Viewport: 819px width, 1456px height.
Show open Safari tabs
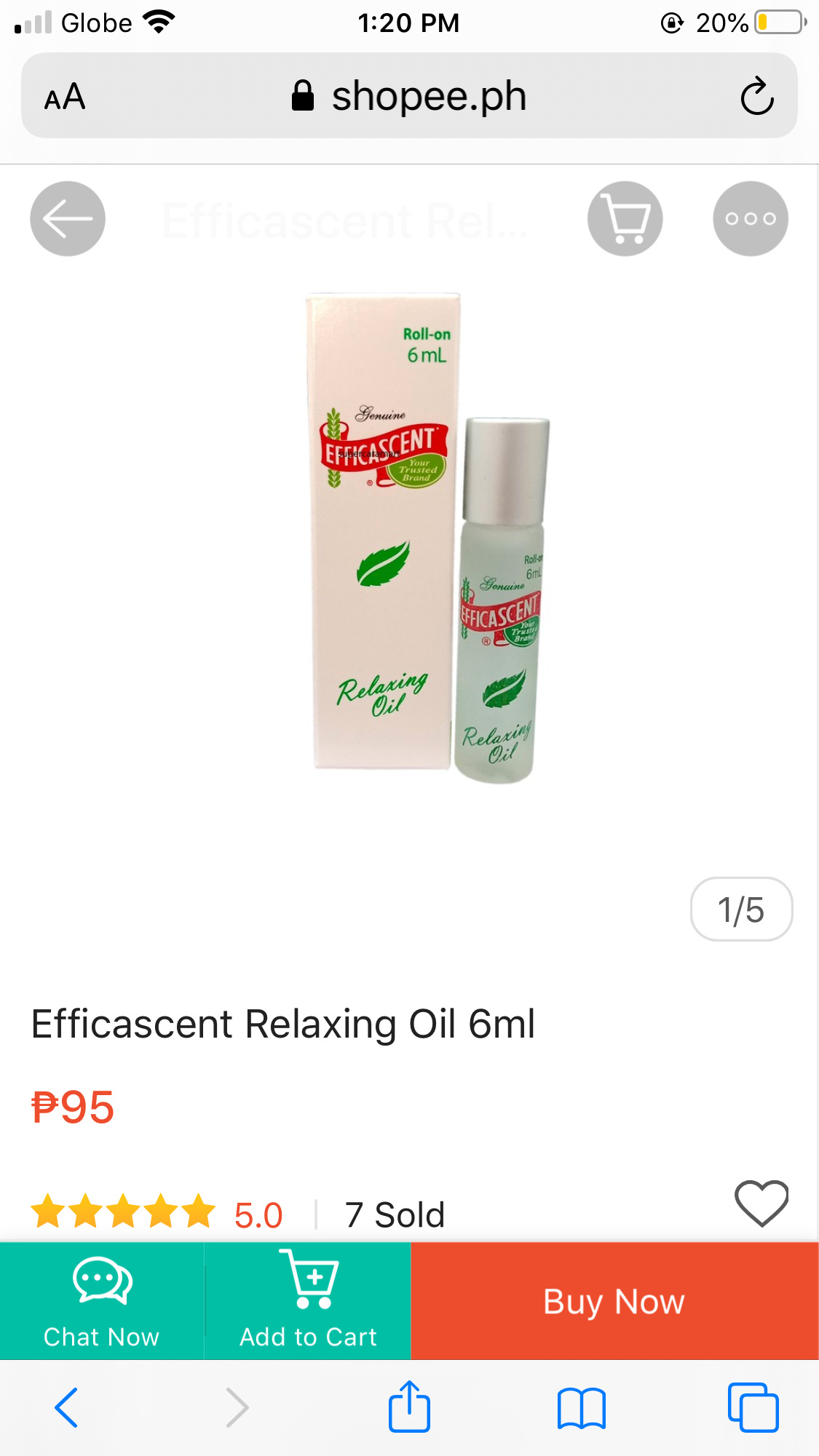pos(753,1407)
